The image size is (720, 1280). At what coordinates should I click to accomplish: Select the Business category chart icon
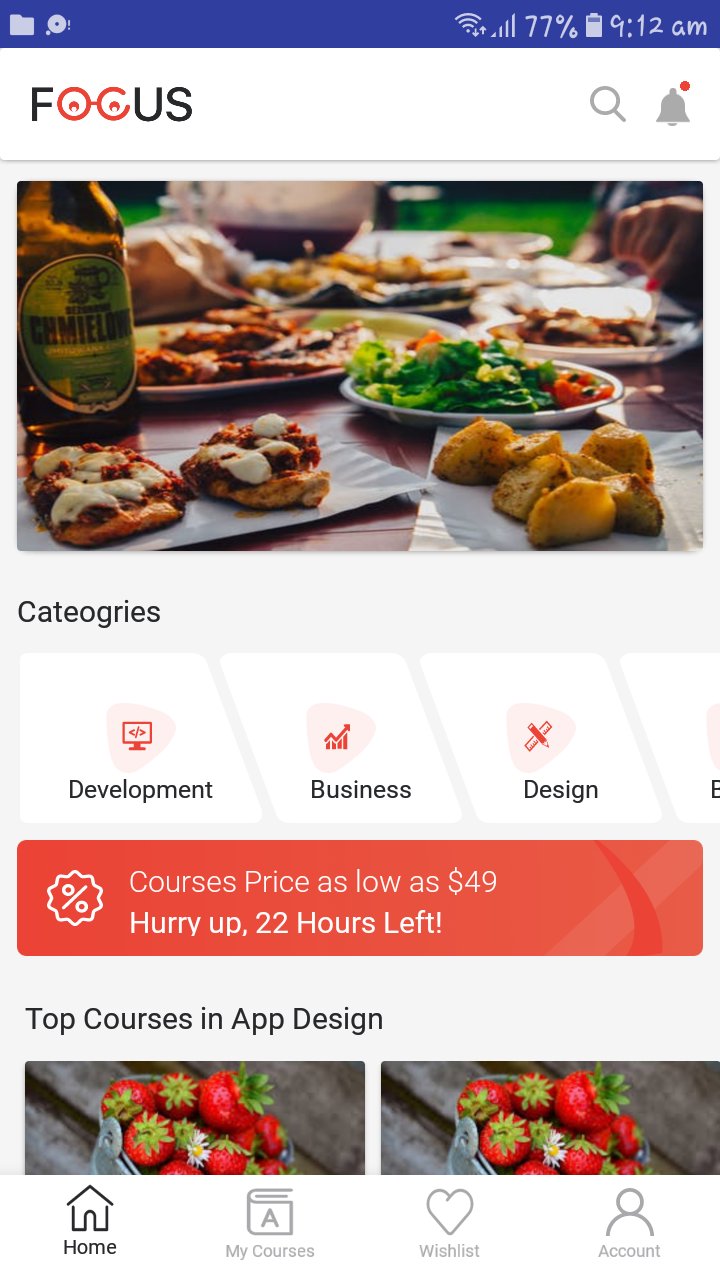tap(340, 734)
